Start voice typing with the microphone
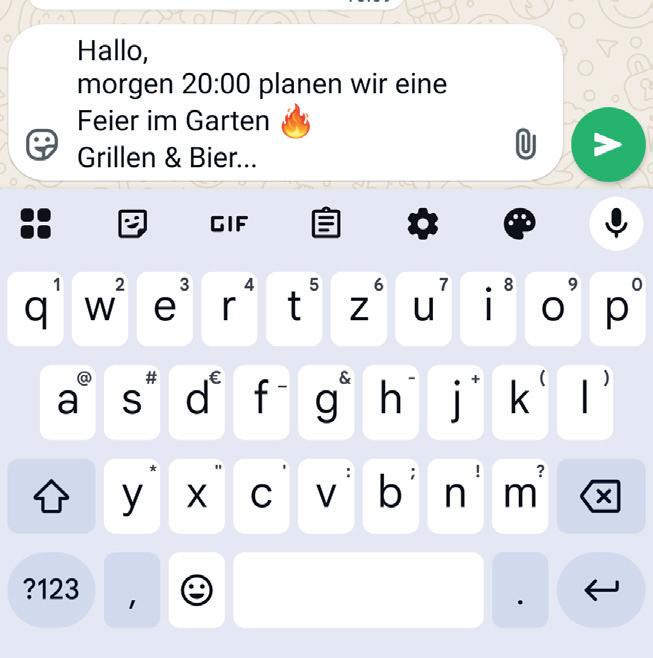 (x=616, y=224)
